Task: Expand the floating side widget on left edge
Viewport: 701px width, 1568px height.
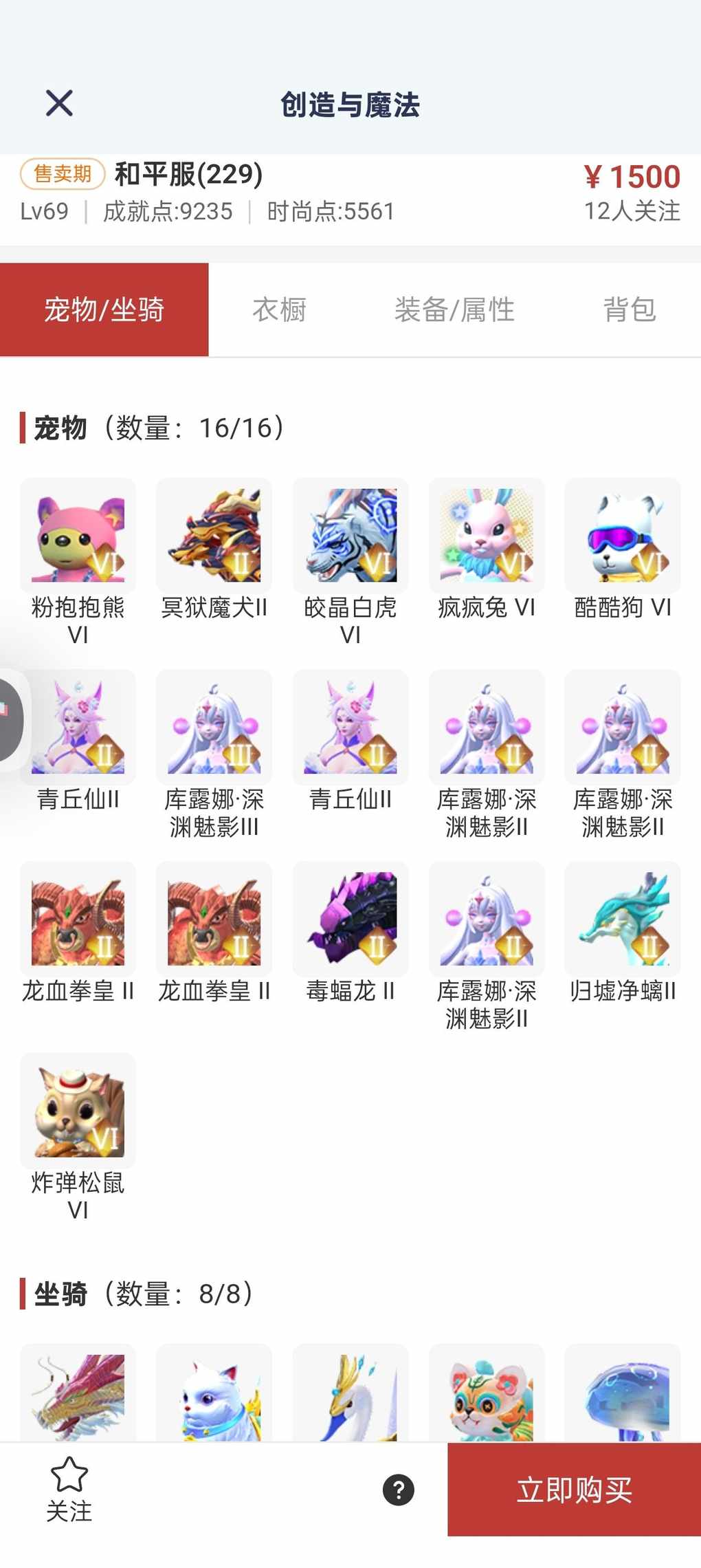Action: click(x=11, y=719)
